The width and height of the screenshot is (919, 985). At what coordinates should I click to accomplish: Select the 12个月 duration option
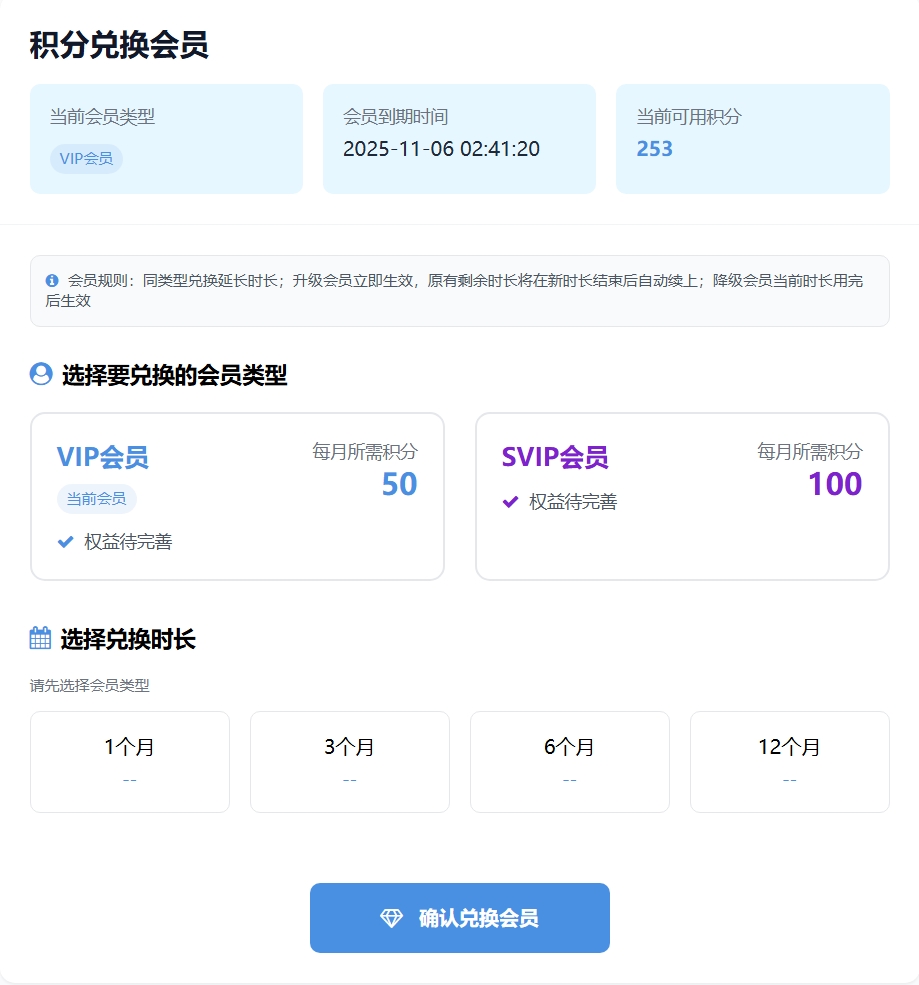(790, 761)
